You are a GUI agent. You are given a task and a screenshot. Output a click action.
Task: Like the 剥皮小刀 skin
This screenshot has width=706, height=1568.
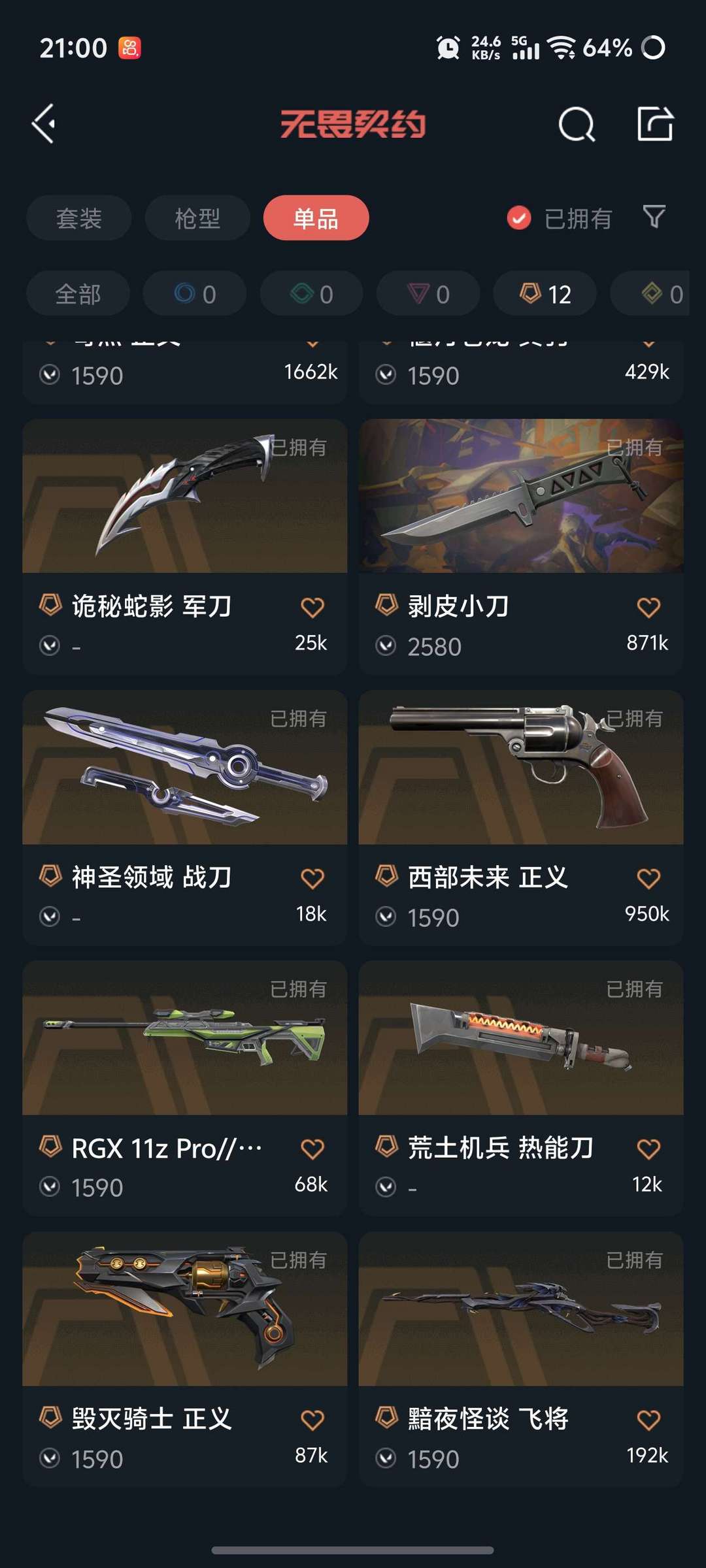648,608
